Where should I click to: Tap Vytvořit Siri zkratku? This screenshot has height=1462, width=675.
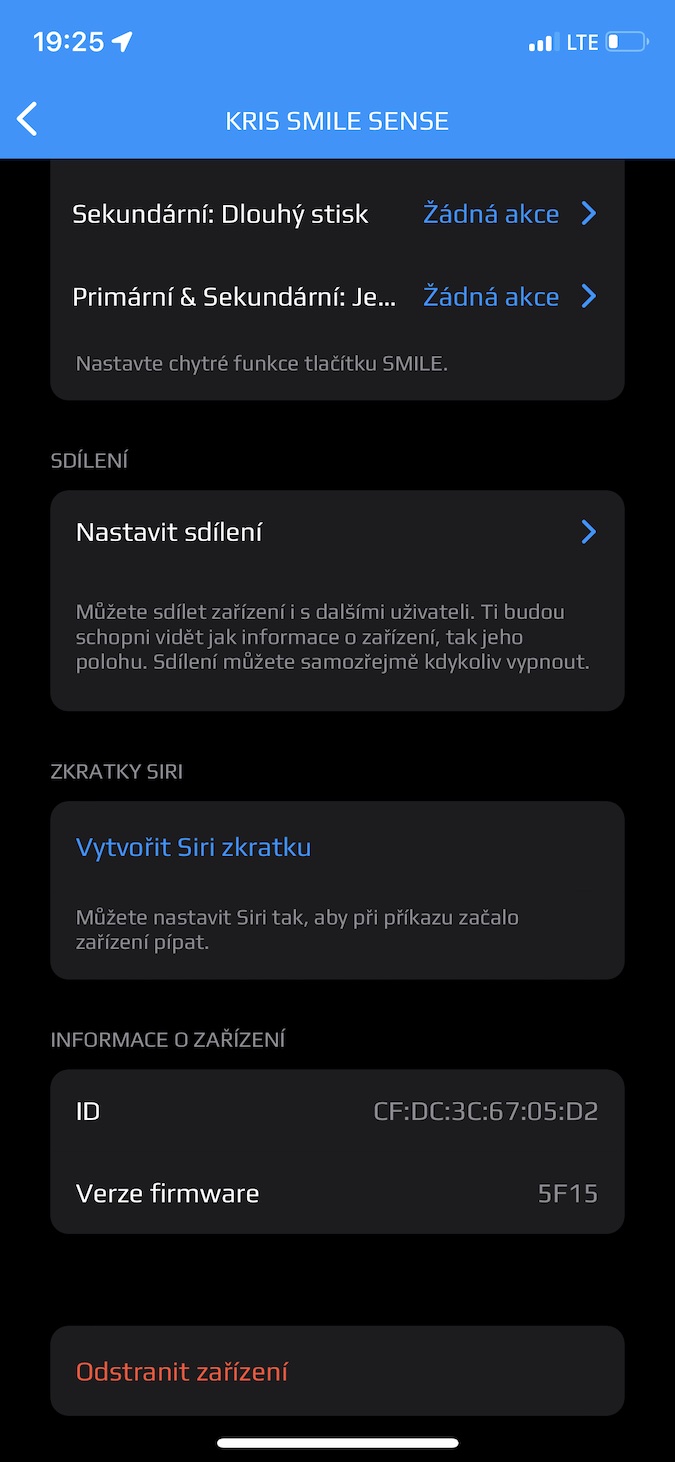[193, 847]
